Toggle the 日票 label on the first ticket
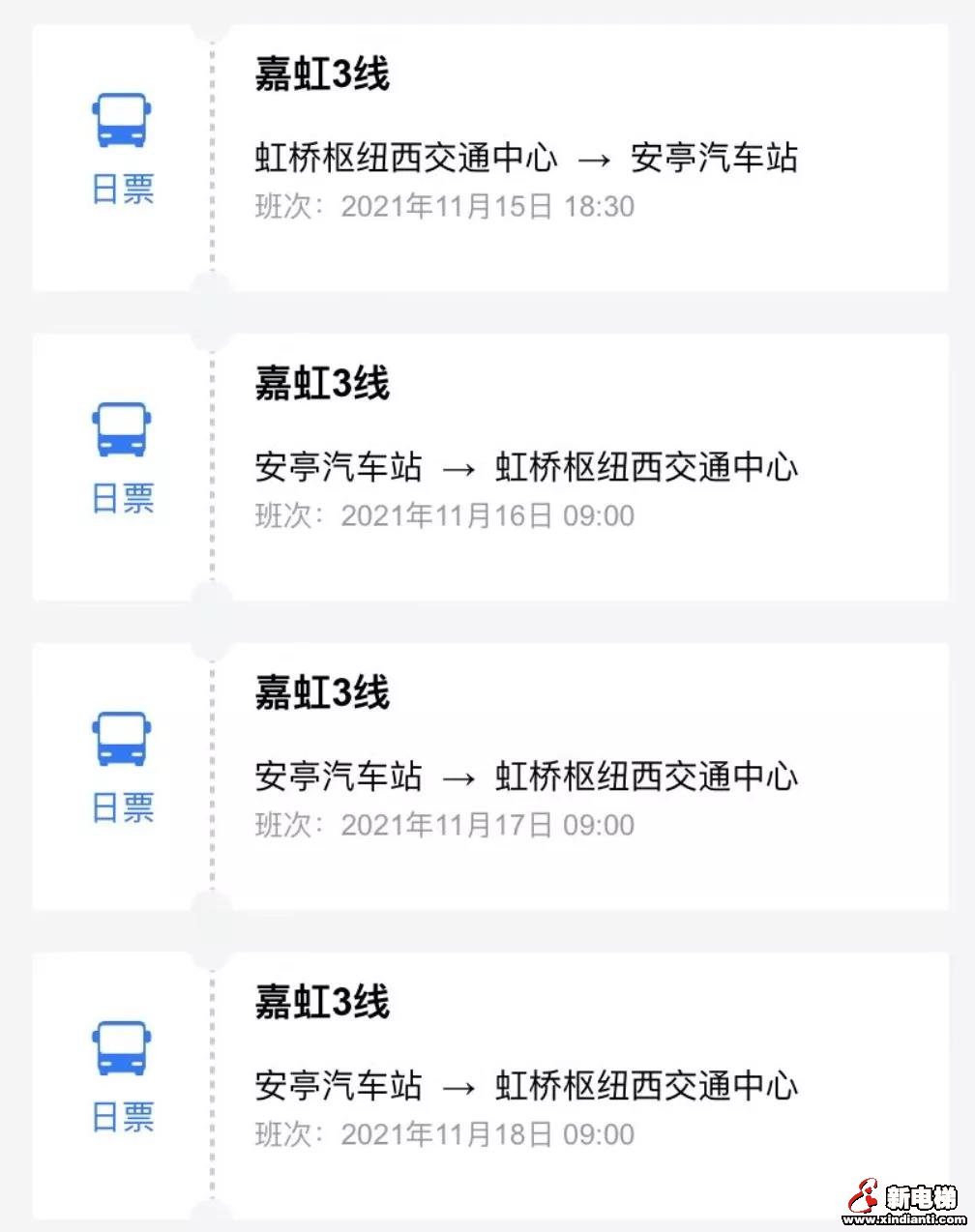This screenshot has height=1232, width=975. point(121,191)
